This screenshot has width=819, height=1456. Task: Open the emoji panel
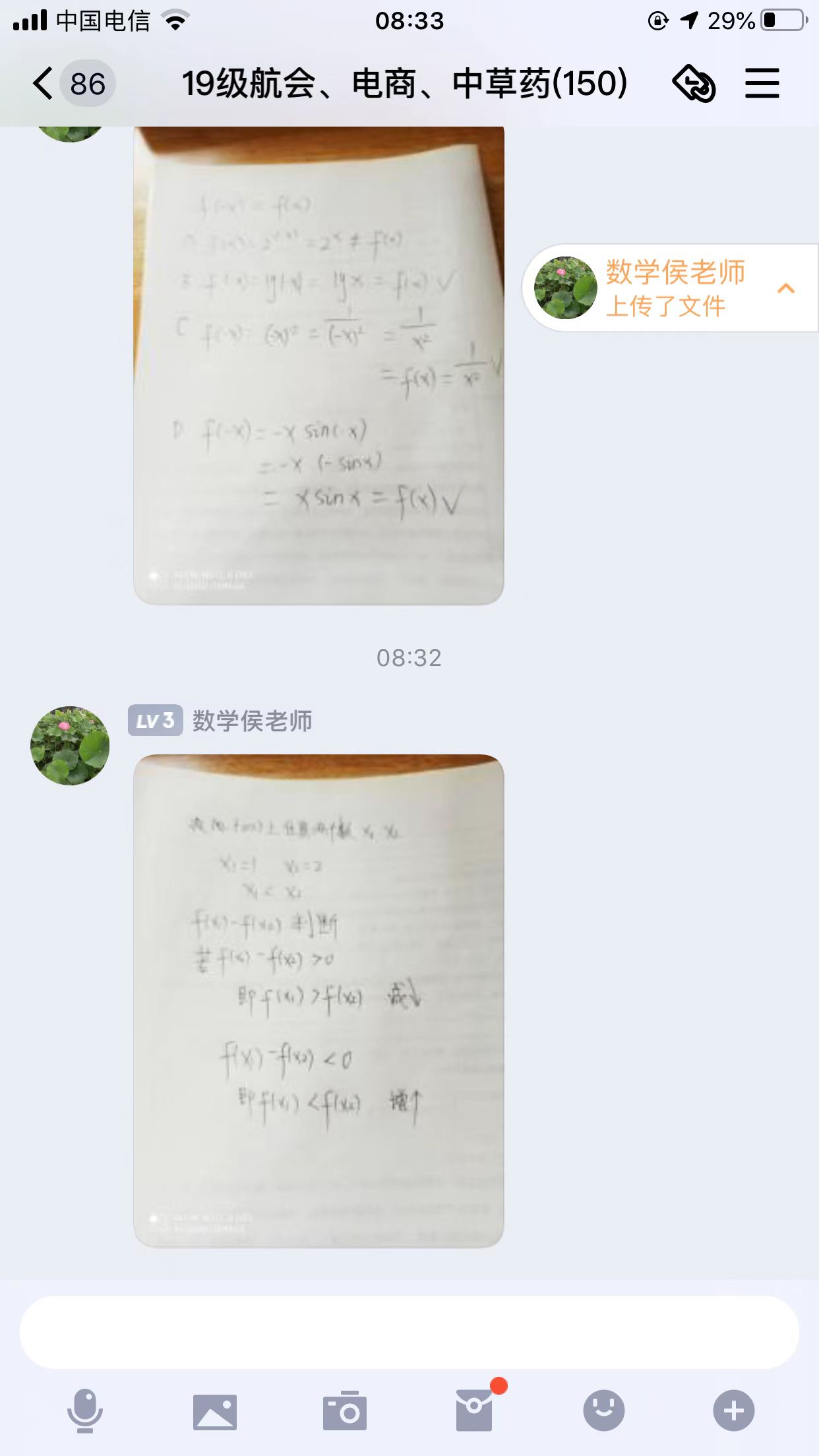pos(603,1410)
